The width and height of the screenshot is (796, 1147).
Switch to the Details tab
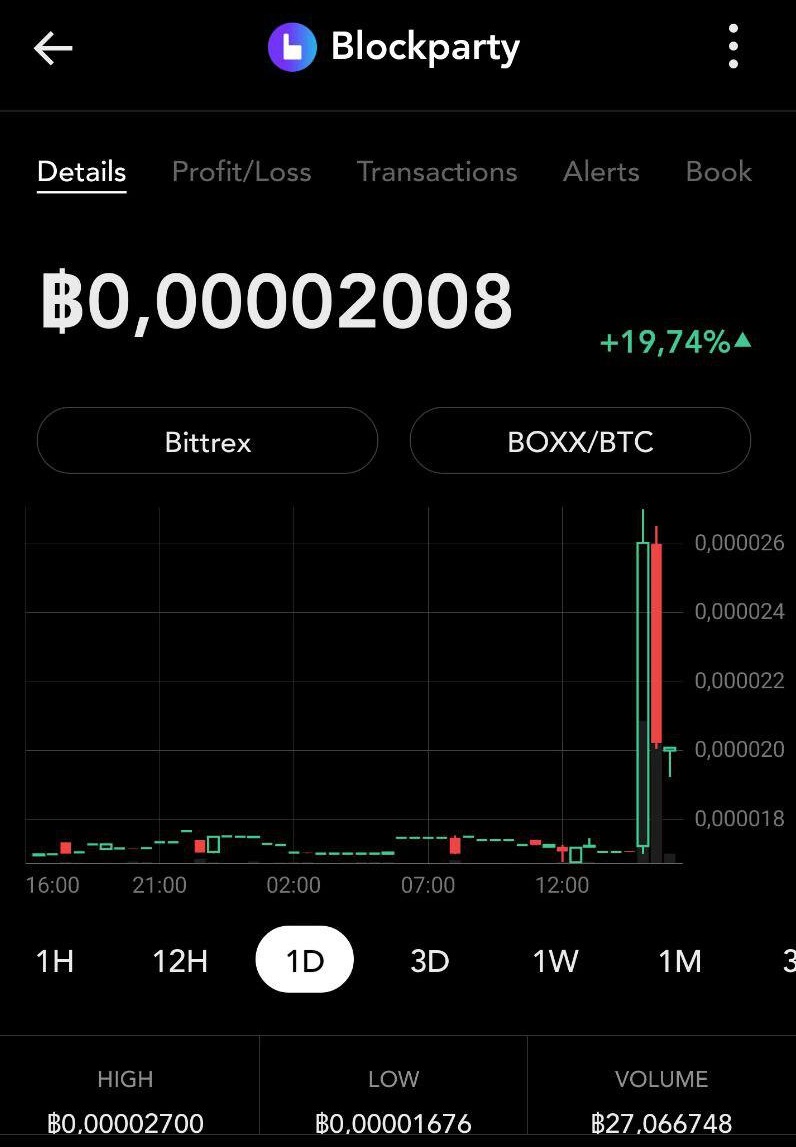[x=81, y=172]
